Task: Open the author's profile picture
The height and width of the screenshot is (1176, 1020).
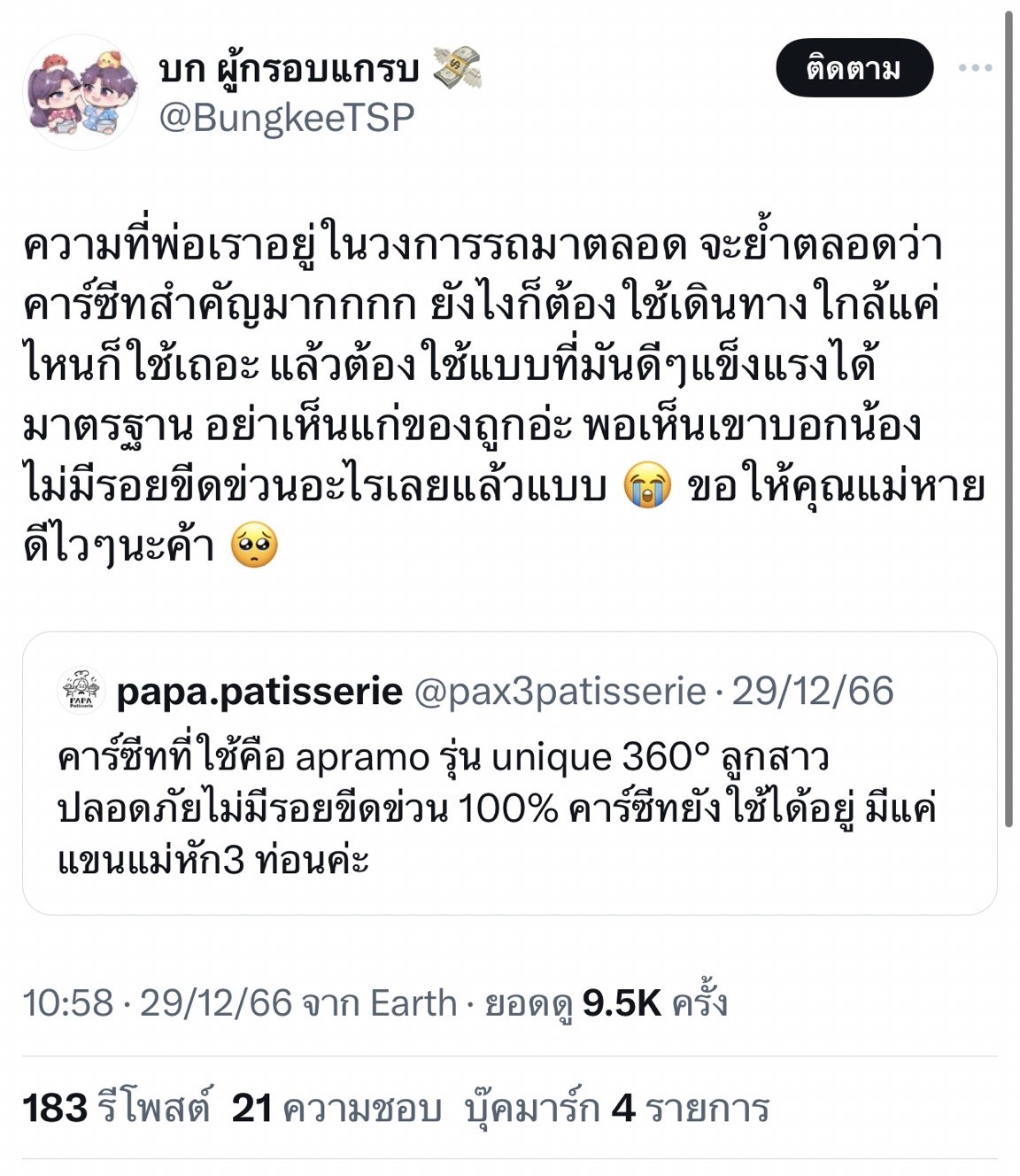Action: [81, 92]
